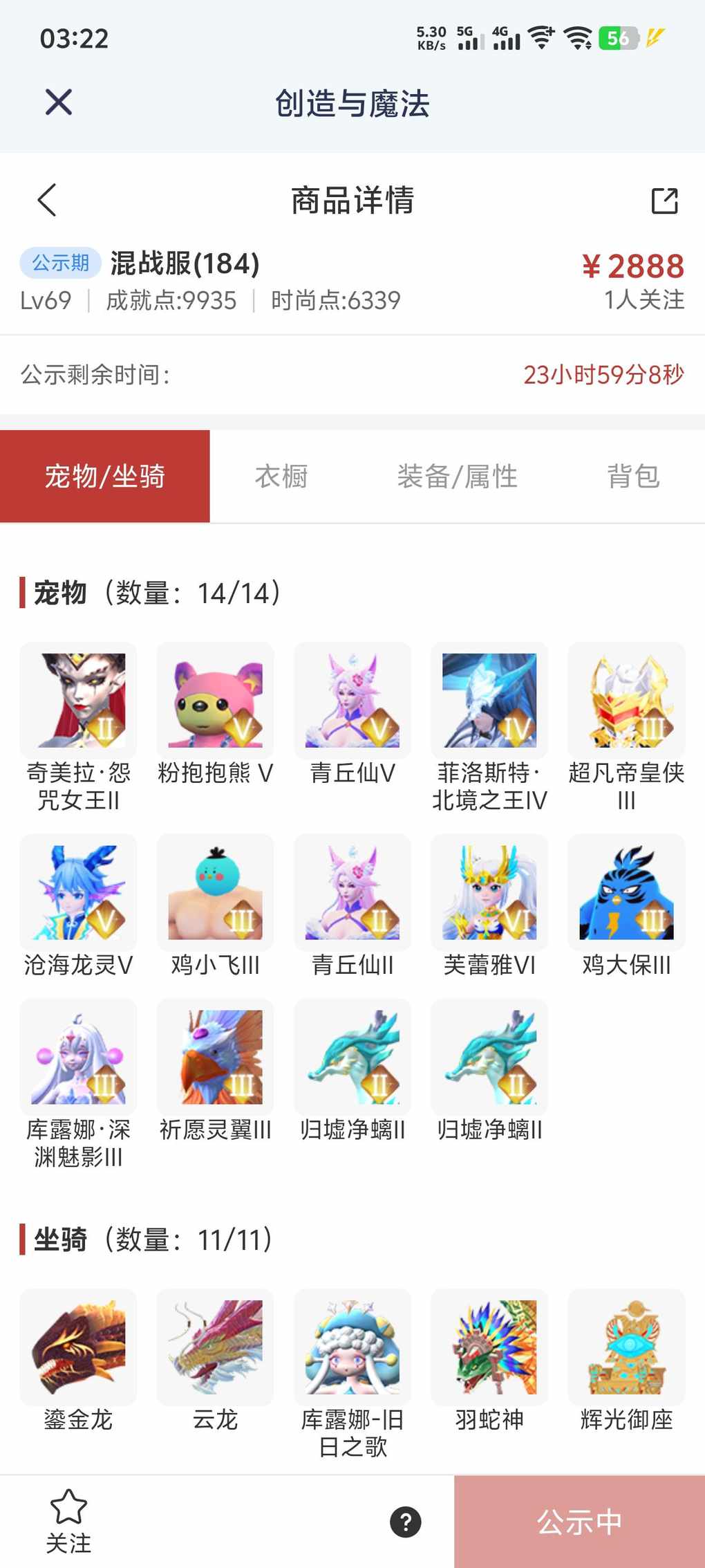Follow this listing with 关注 star
The width and height of the screenshot is (705, 1568).
(68, 1520)
